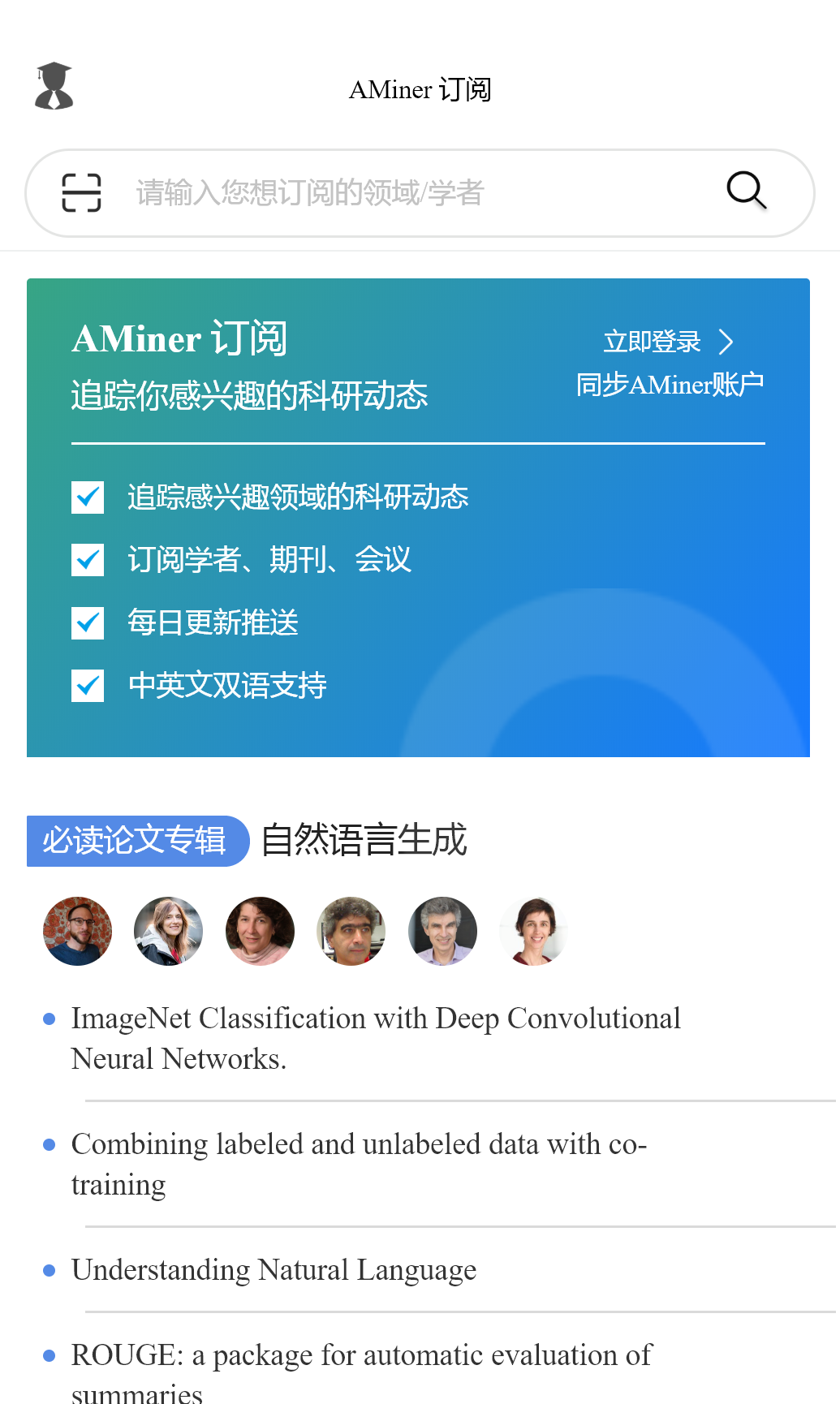Tap the scan icon in search bar

click(x=81, y=193)
